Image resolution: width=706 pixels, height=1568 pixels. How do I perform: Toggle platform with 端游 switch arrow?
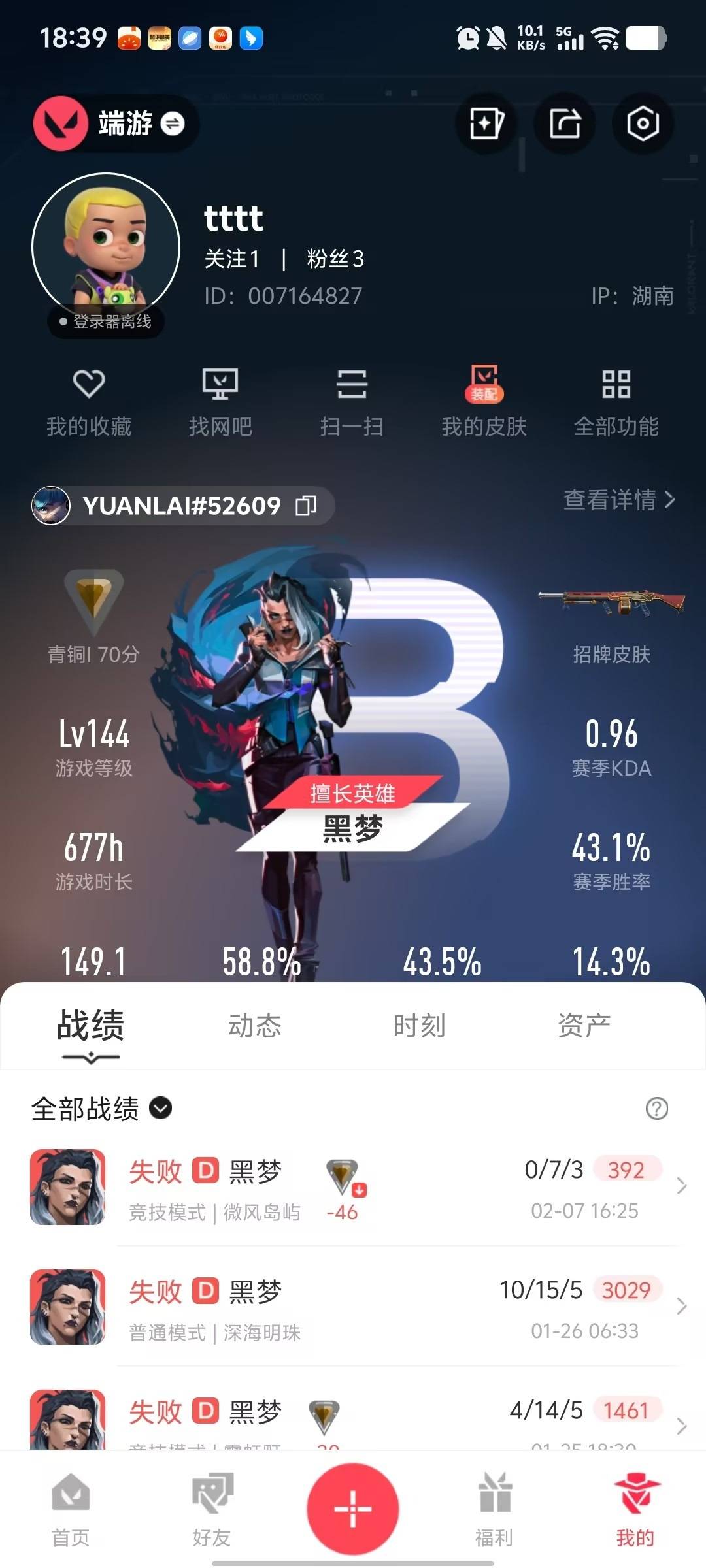[172, 124]
